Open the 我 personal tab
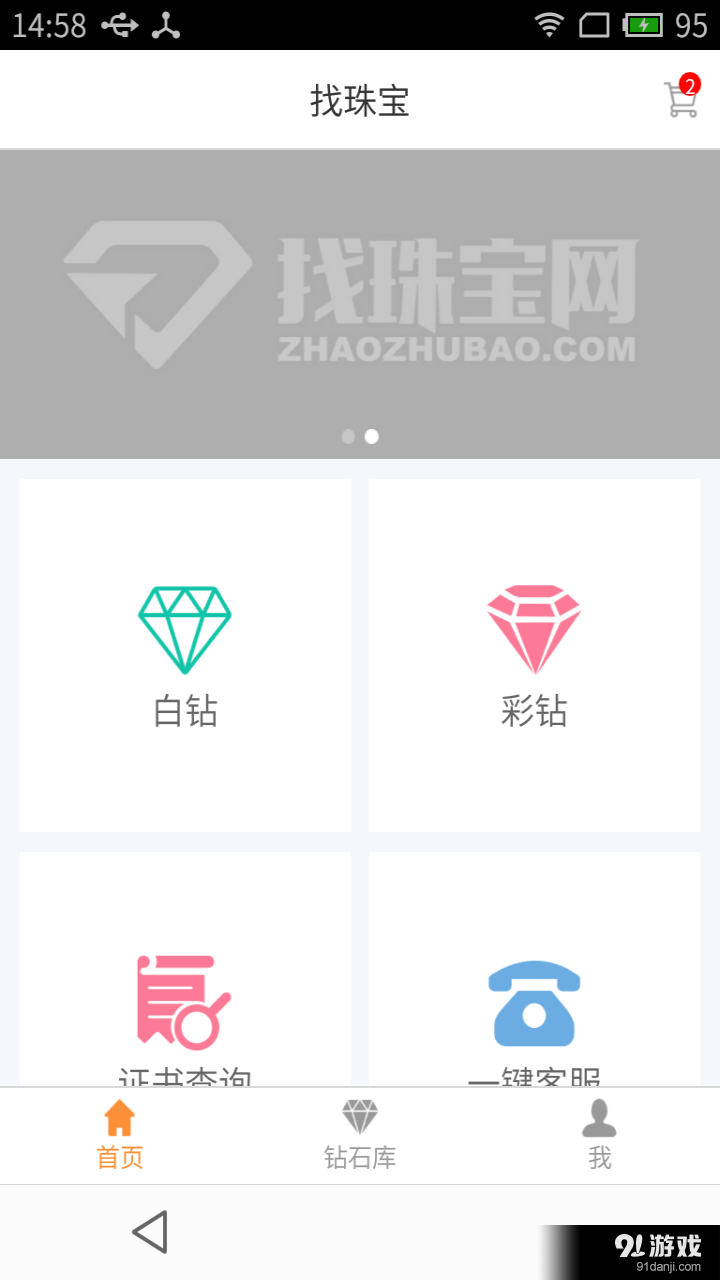Image resolution: width=720 pixels, height=1280 pixels. (600, 1135)
